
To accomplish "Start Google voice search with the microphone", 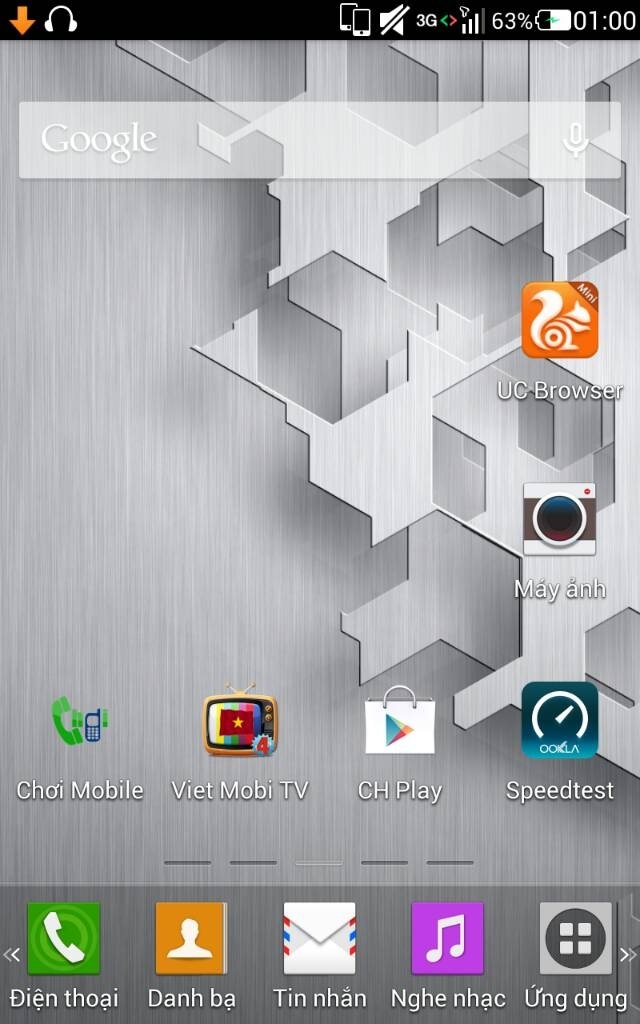I will pos(575,140).
